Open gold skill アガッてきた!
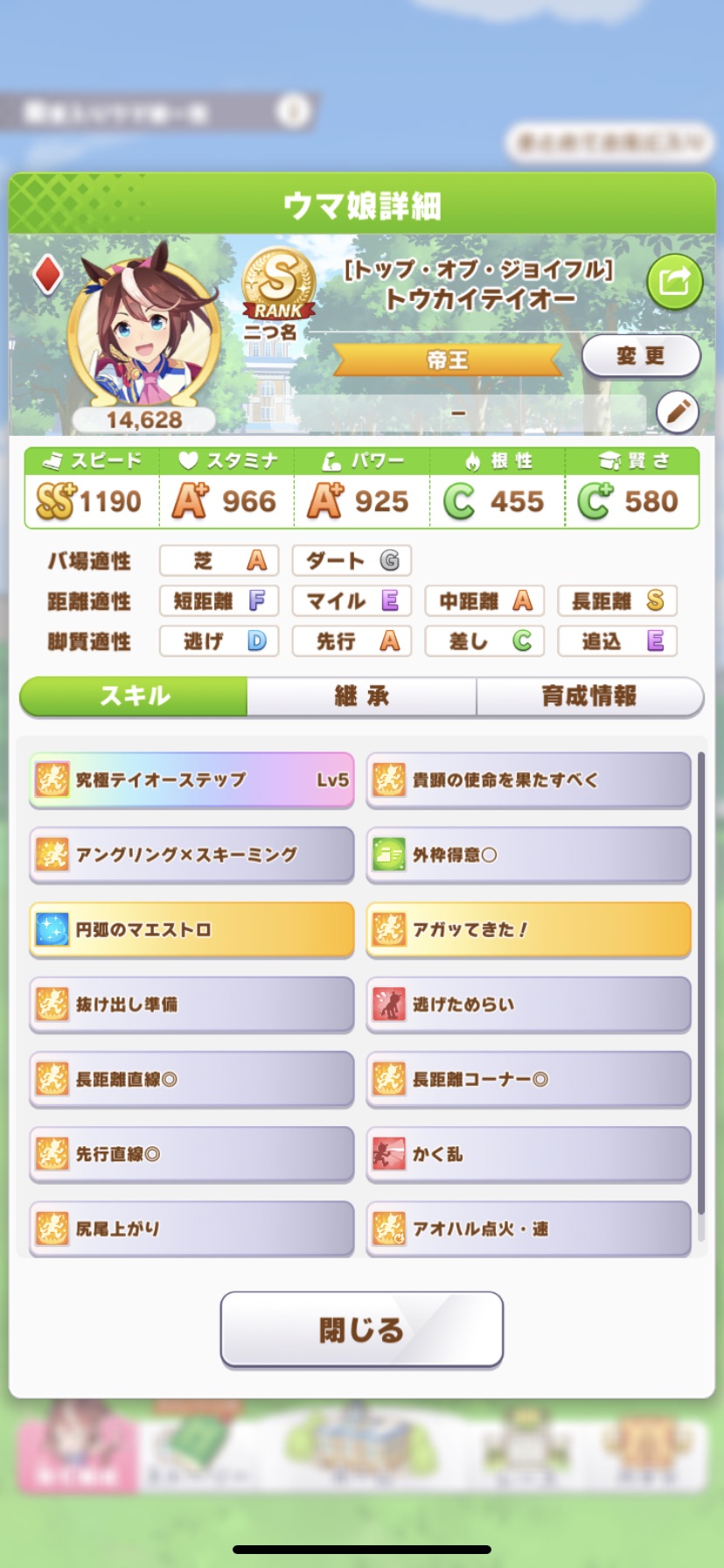Screen dimensions: 724x1568 click(x=528, y=929)
